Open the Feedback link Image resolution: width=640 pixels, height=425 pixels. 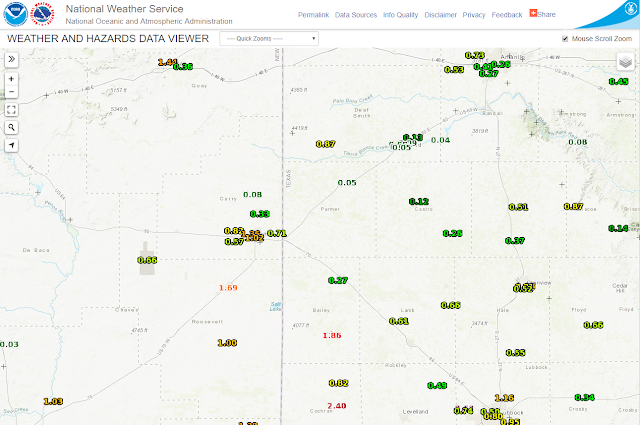coord(507,15)
